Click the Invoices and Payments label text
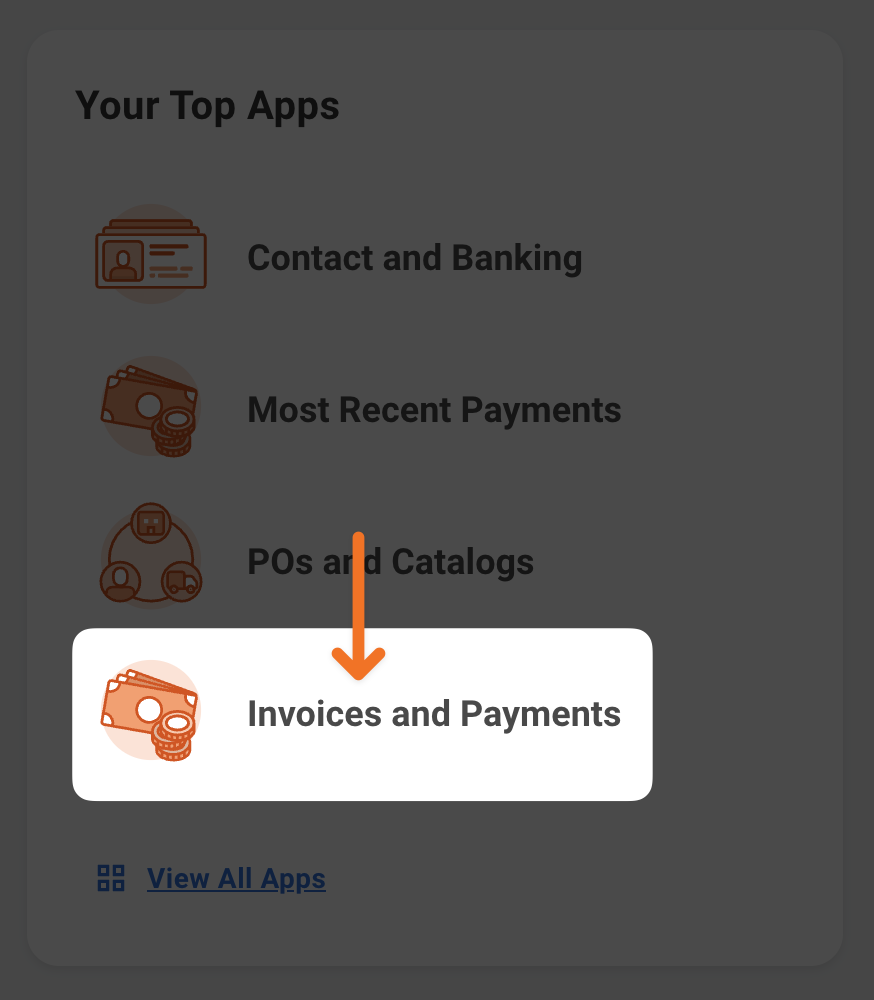874x1000 pixels. point(433,714)
